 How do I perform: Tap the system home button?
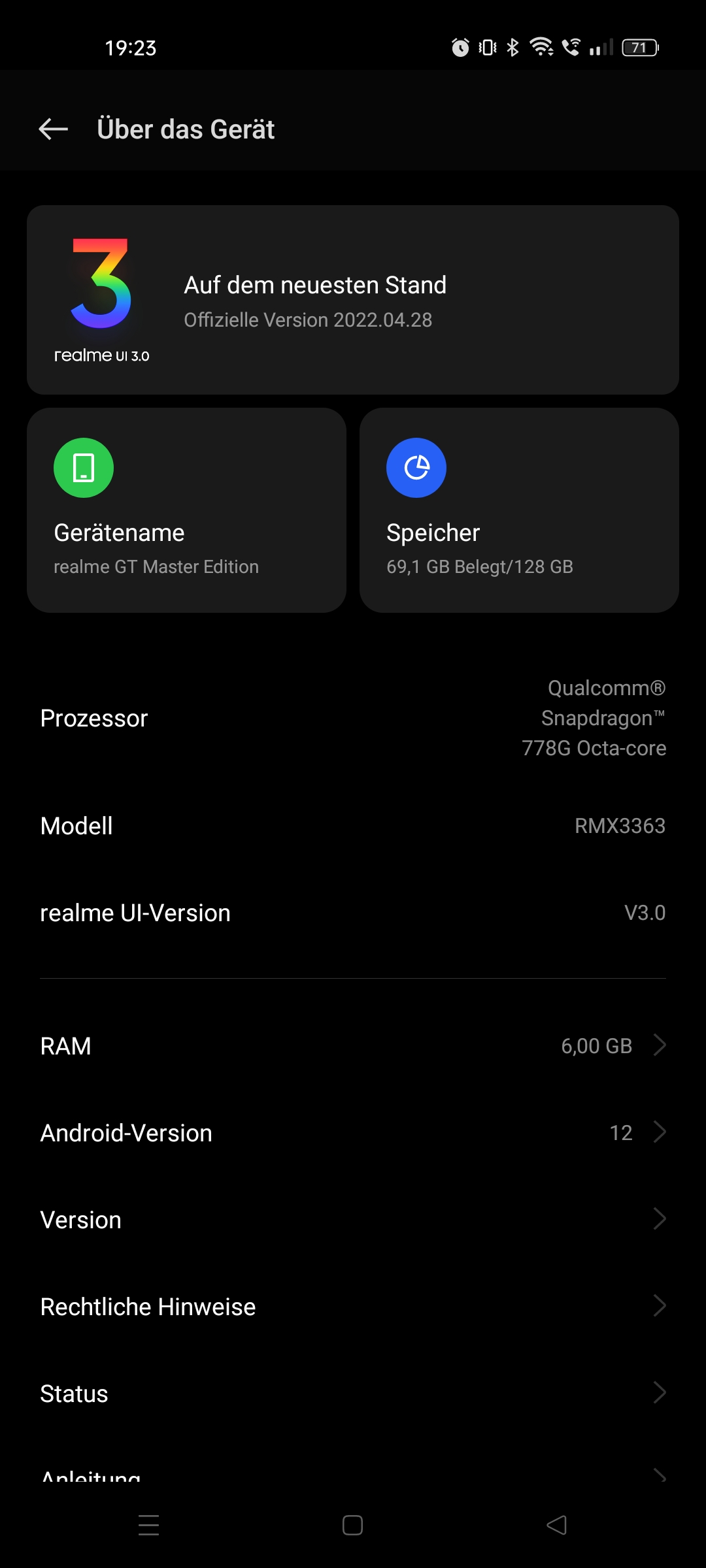352,1525
